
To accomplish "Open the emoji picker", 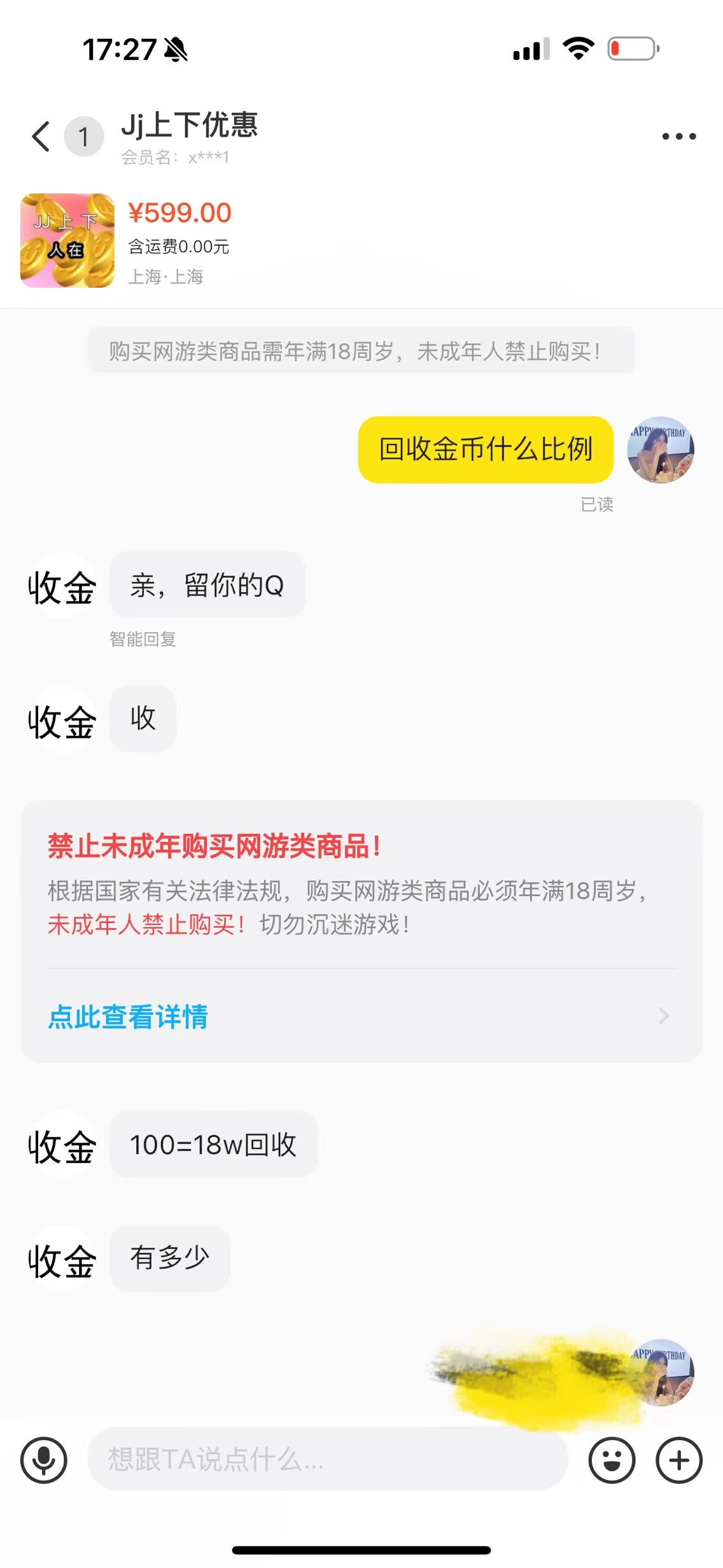I will click(612, 1460).
